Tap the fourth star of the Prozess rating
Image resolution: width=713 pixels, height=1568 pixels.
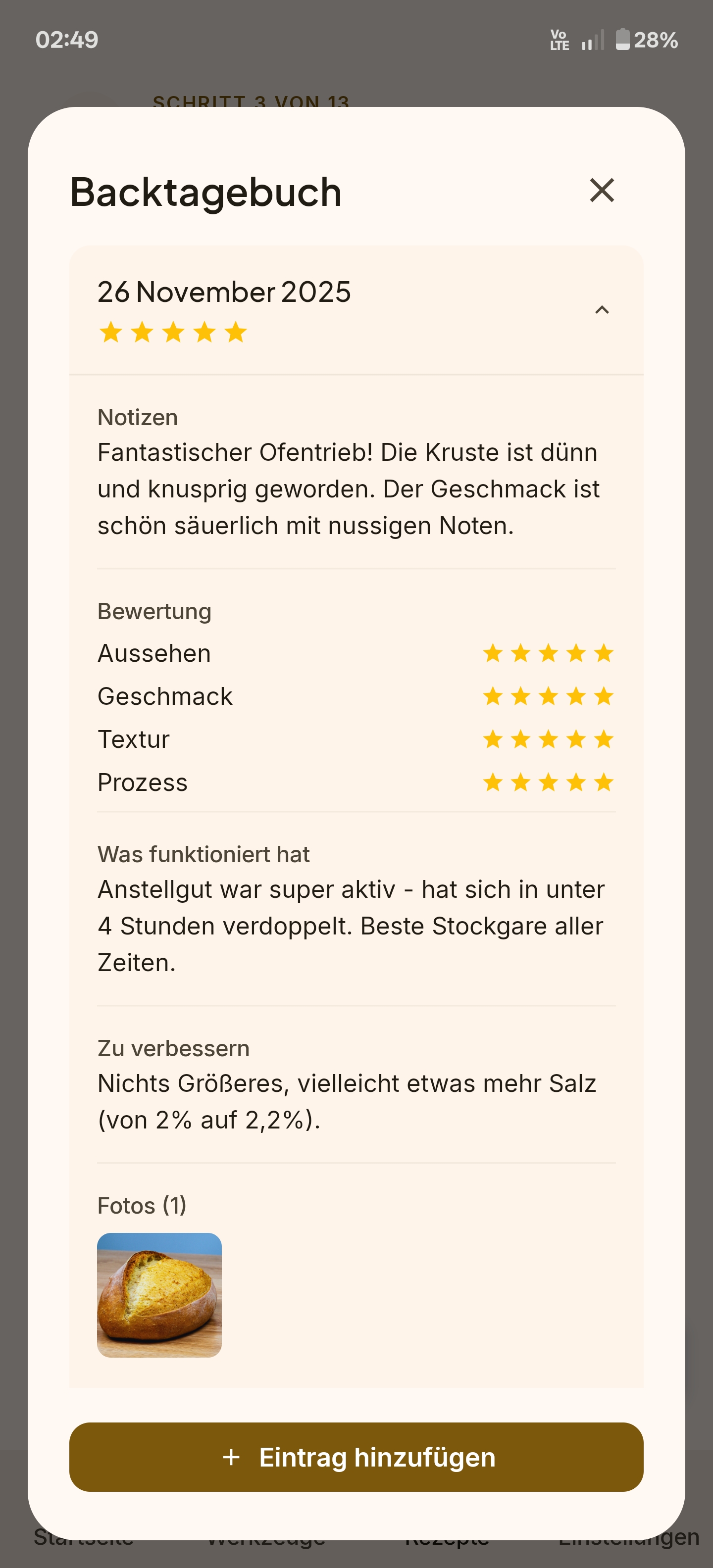[577, 782]
